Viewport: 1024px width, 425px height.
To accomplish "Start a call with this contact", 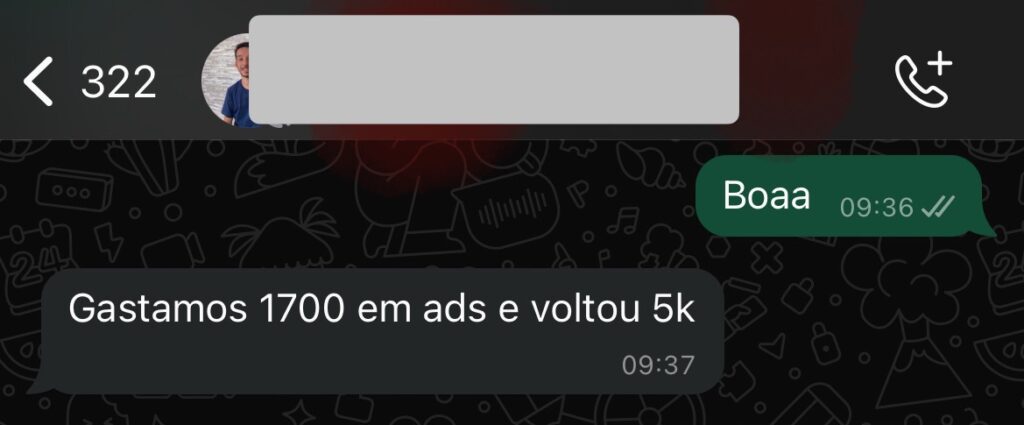I will pyautogui.click(x=922, y=81).
